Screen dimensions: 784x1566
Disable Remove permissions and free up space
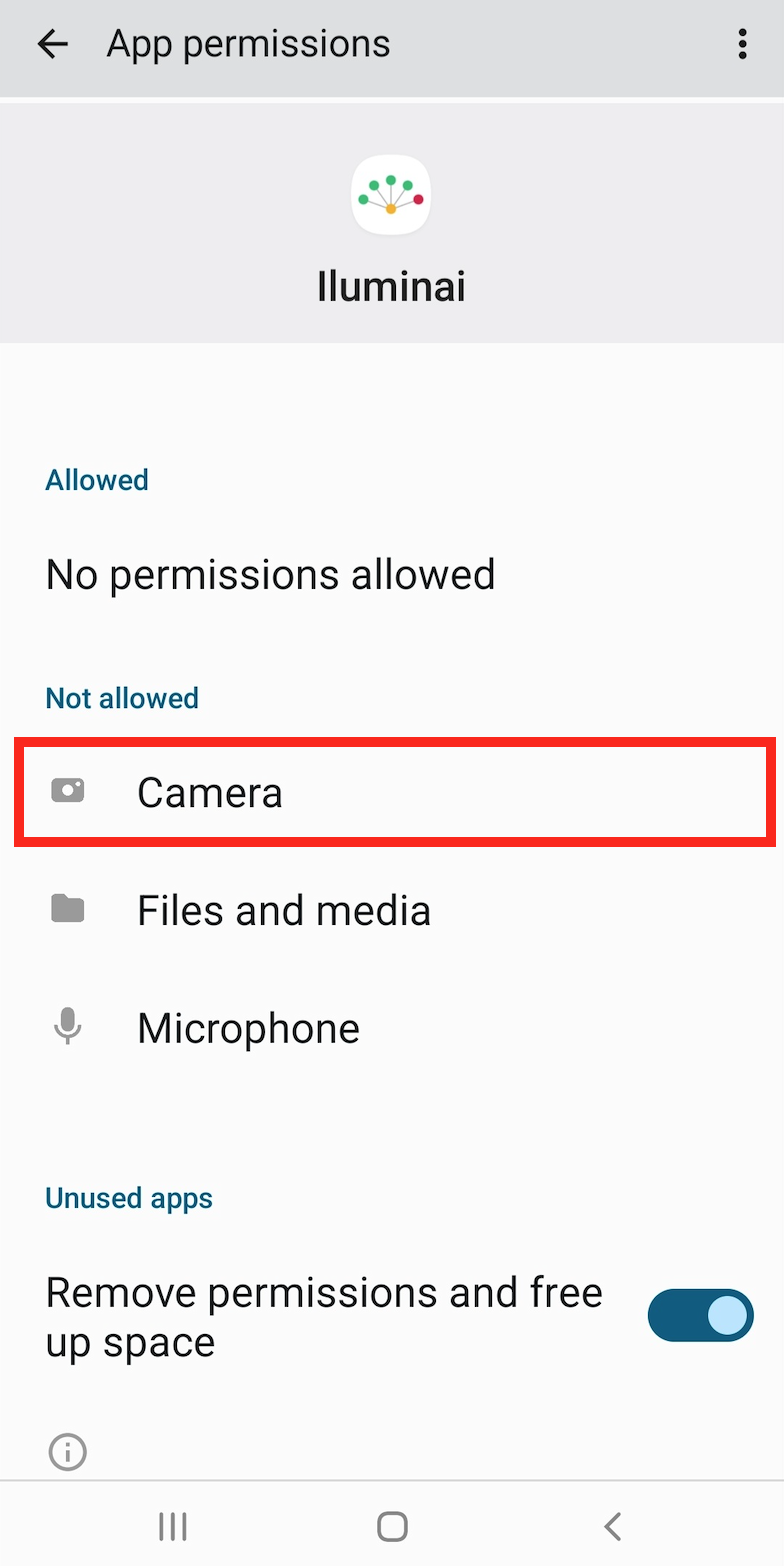click(x=700, y=1315)
